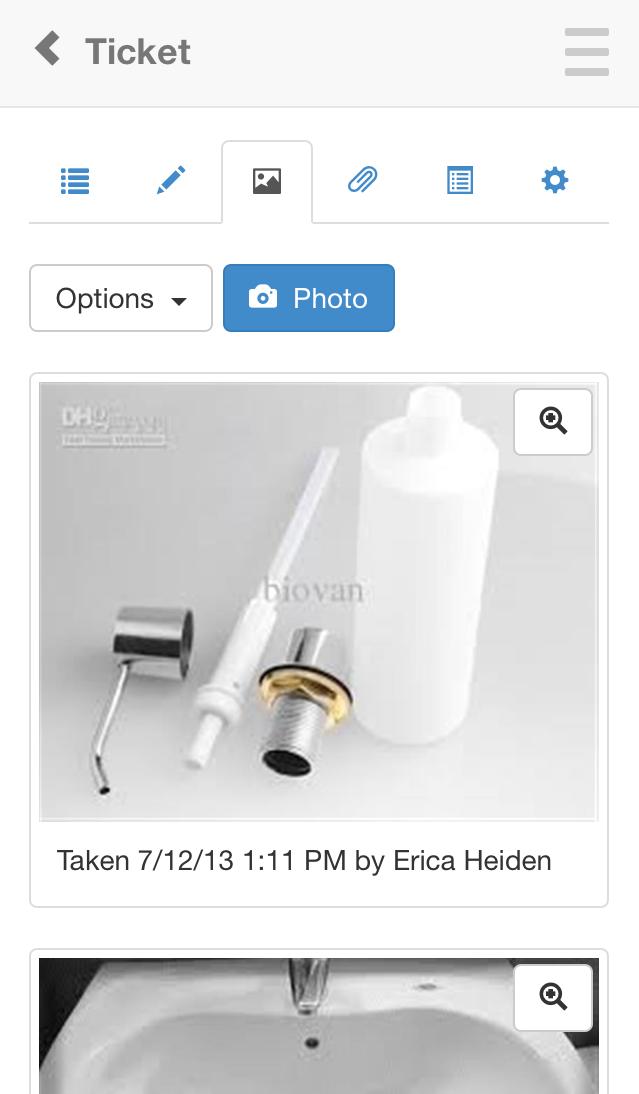The width and height of the screenshot is (639, 1094).
Task: Zoom into the sink photo
Action: [x=553, y=997]
